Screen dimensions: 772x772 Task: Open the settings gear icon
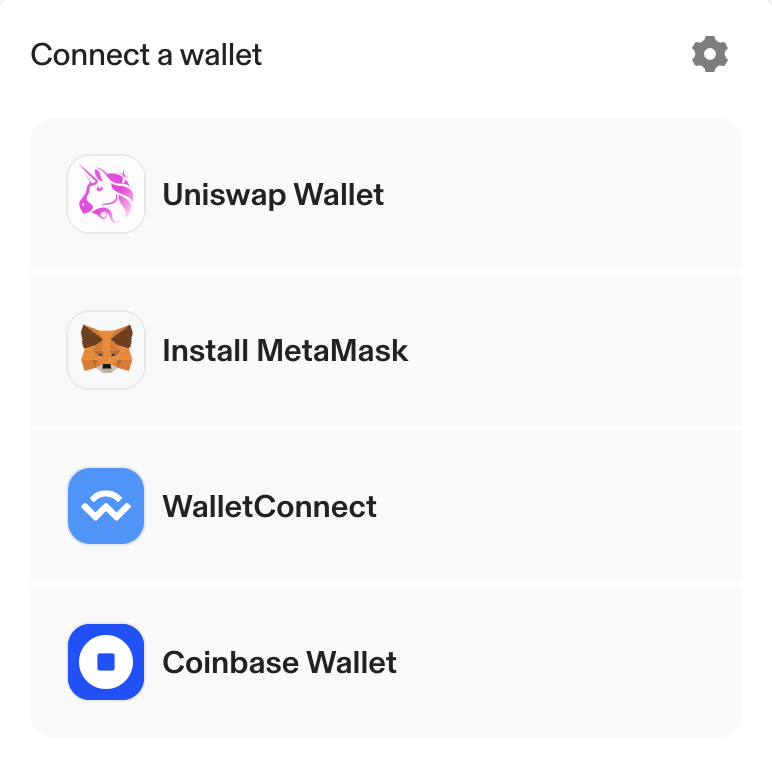(x=710, y=54)
